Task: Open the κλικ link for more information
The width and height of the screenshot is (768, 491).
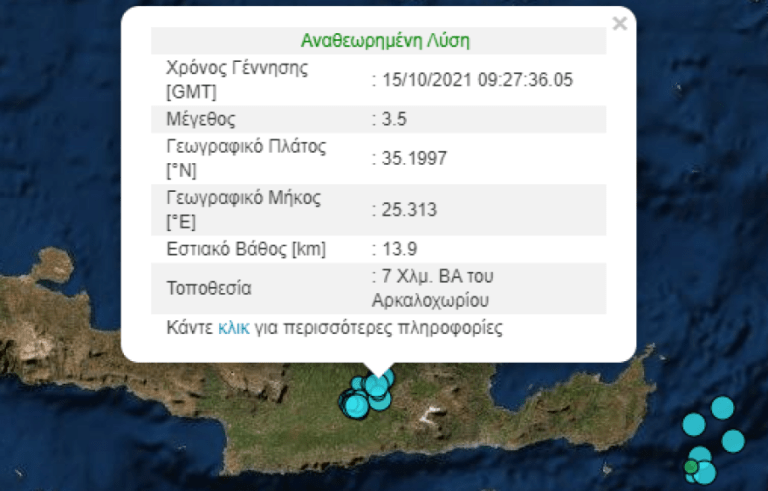Action: (x=232, y=327)
